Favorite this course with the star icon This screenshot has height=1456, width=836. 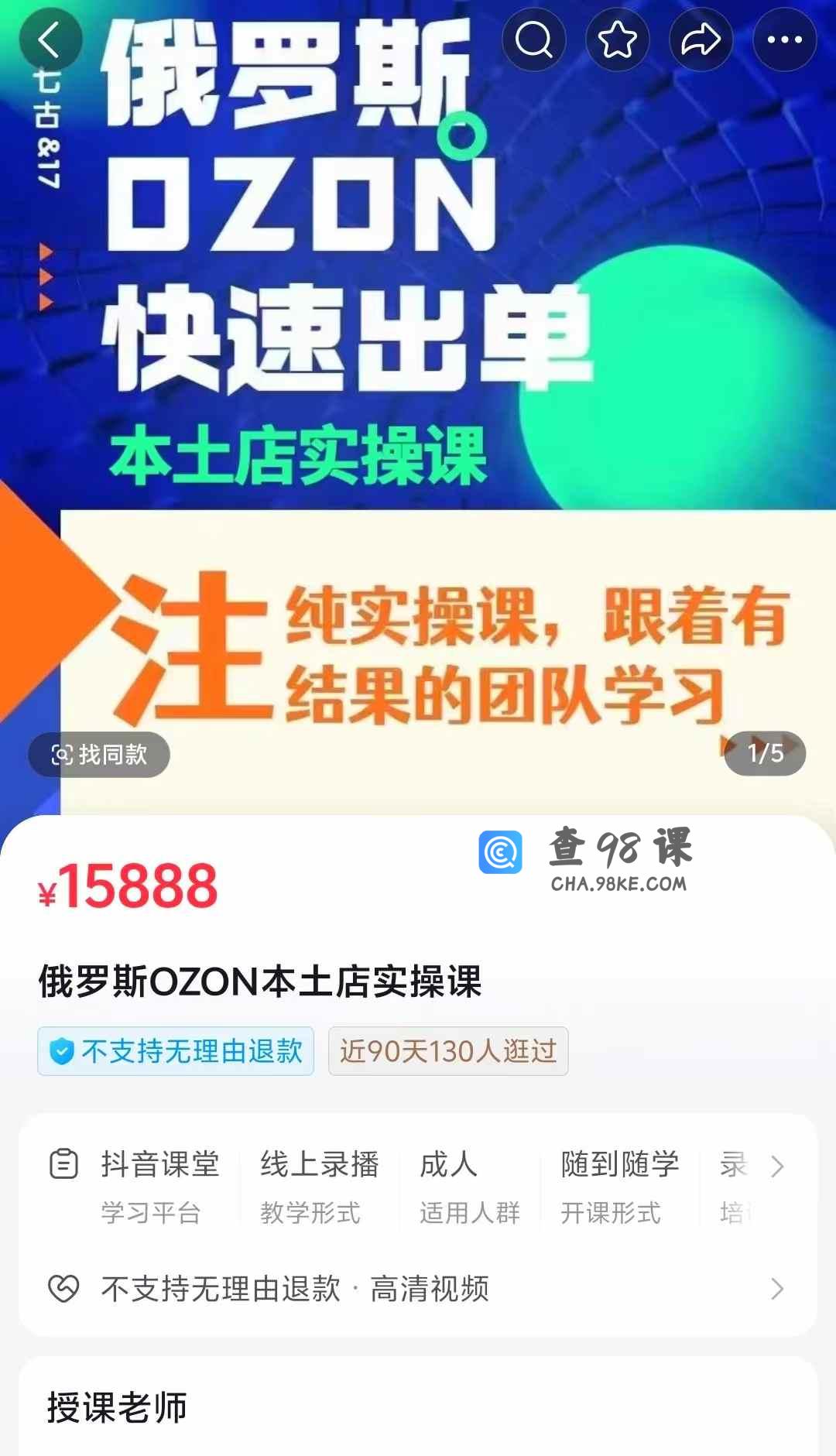tap(617, 39)
